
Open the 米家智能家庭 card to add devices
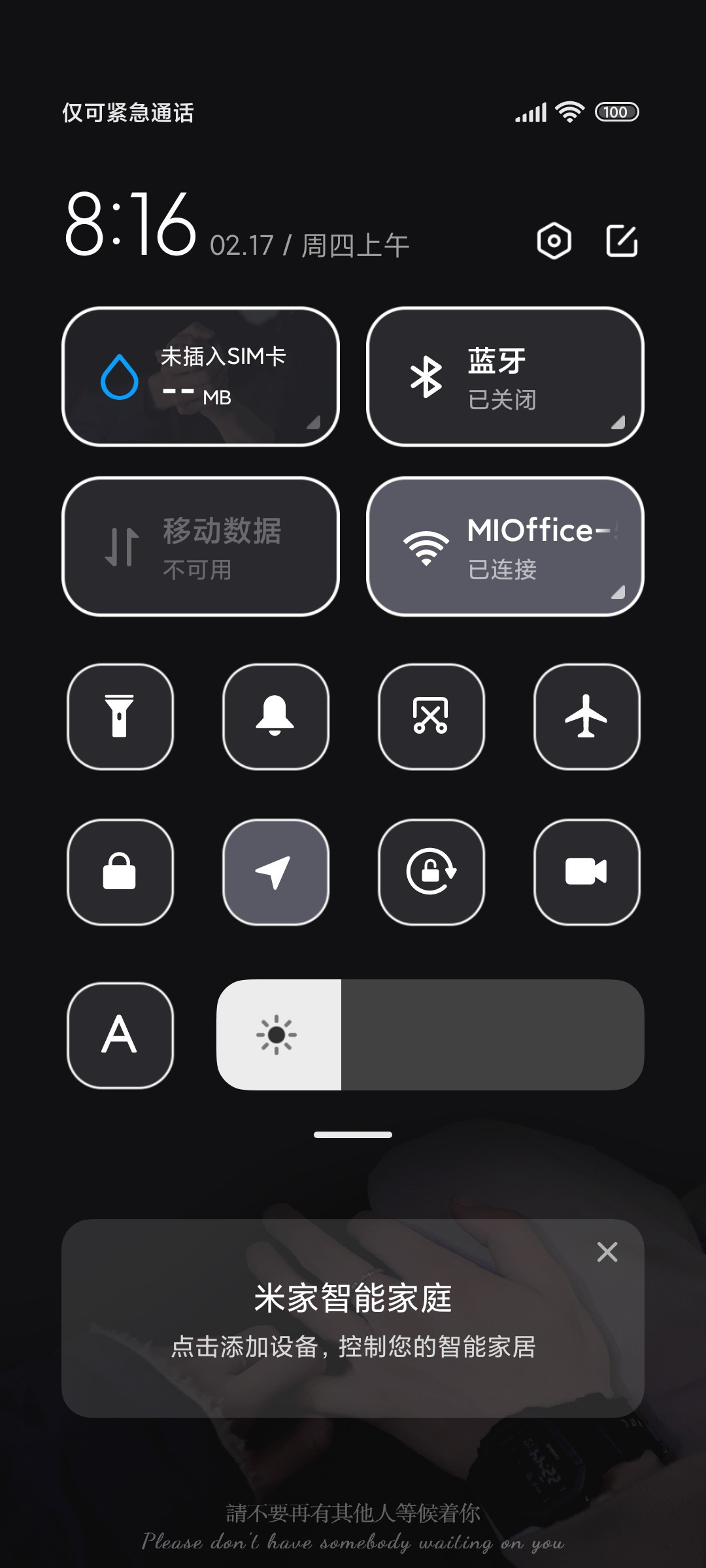[353, 1318]
